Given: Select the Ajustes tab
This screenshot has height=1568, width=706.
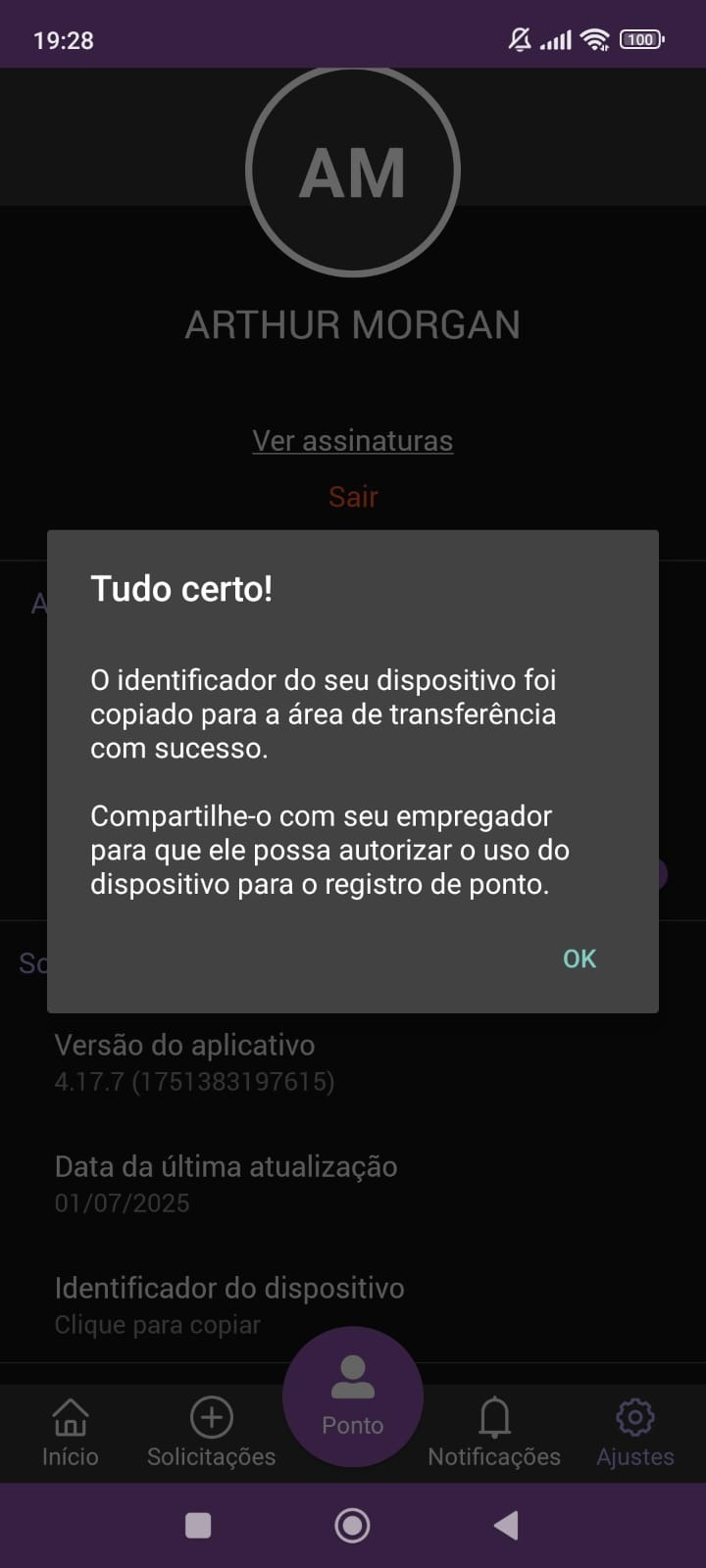Looking at the screenshot, I should click(x=635, y=1433).
